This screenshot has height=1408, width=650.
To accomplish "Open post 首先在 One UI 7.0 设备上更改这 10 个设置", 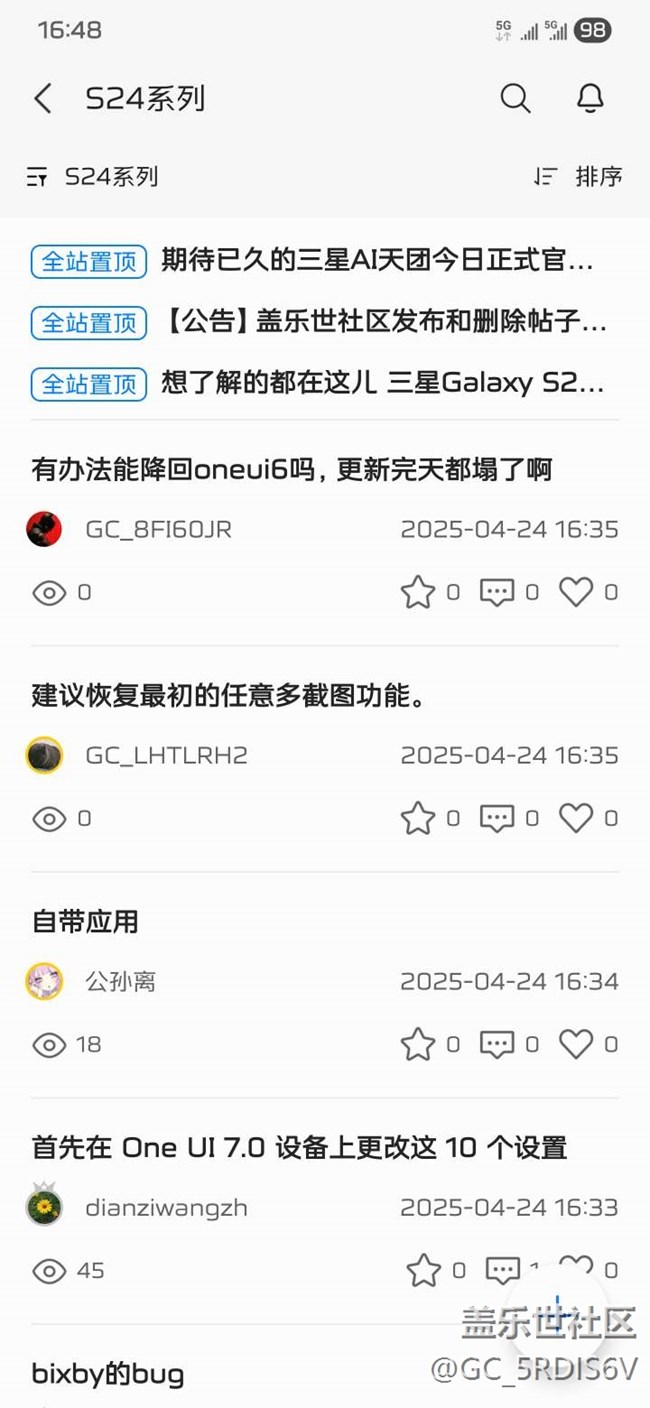I will 300,1147.
